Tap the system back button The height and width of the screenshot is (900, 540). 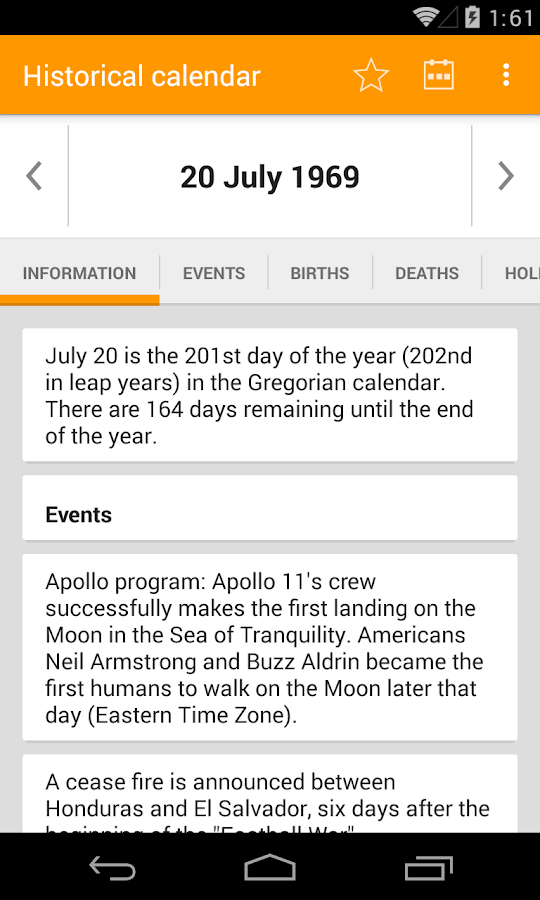[112, 867]
